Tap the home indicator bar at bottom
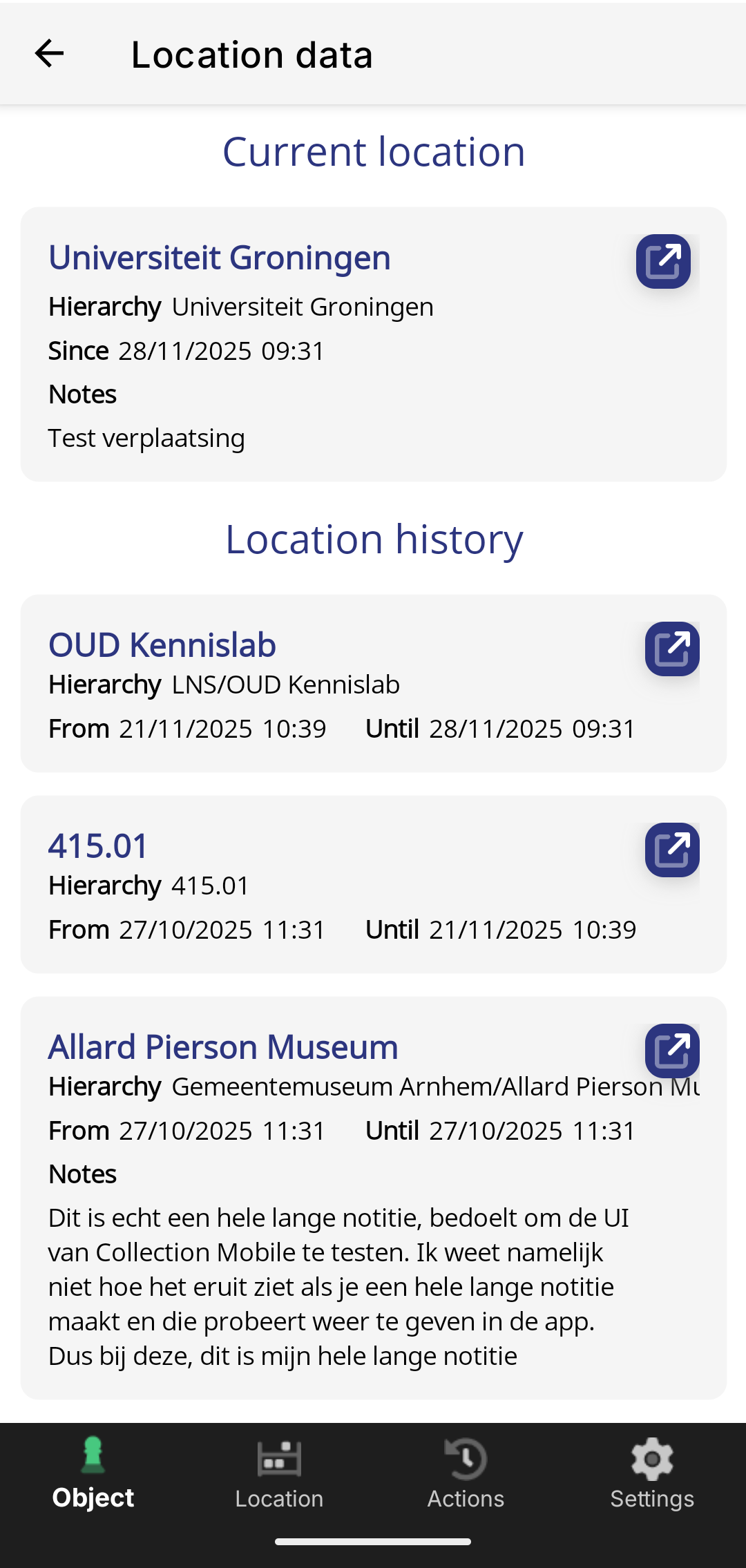 pos(373,1542)
